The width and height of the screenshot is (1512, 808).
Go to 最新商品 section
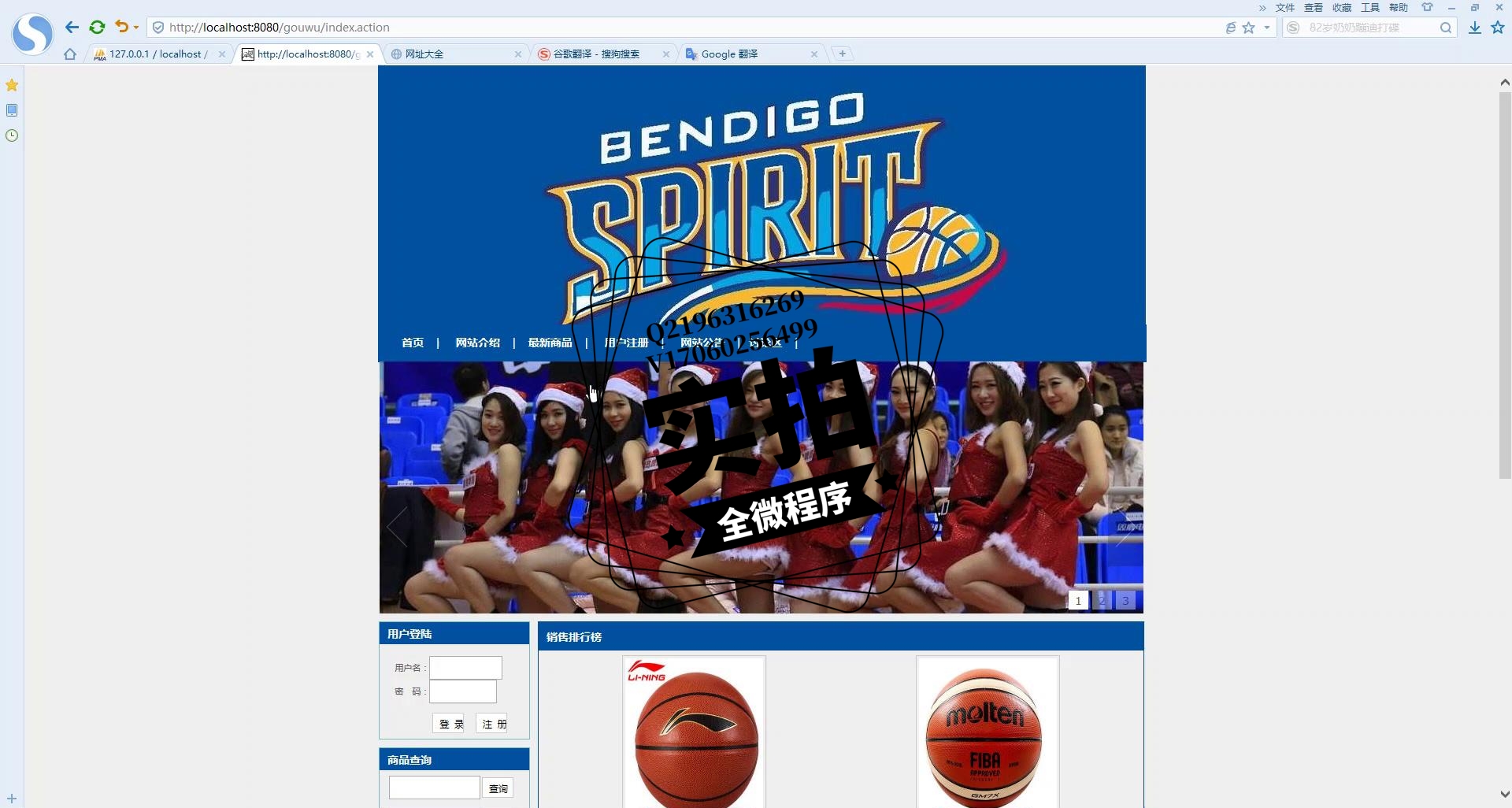550,343
